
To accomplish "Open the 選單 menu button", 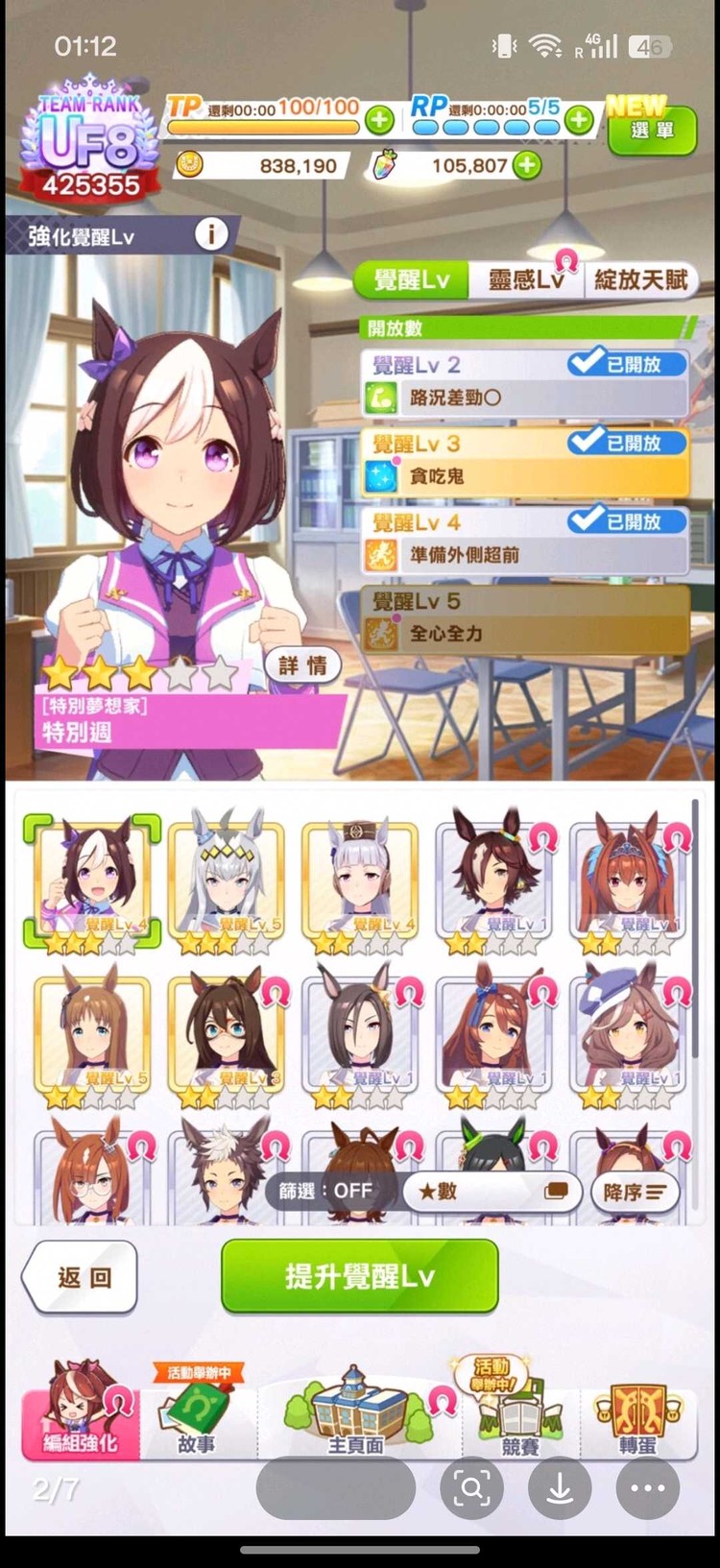I will click(652, 131).
